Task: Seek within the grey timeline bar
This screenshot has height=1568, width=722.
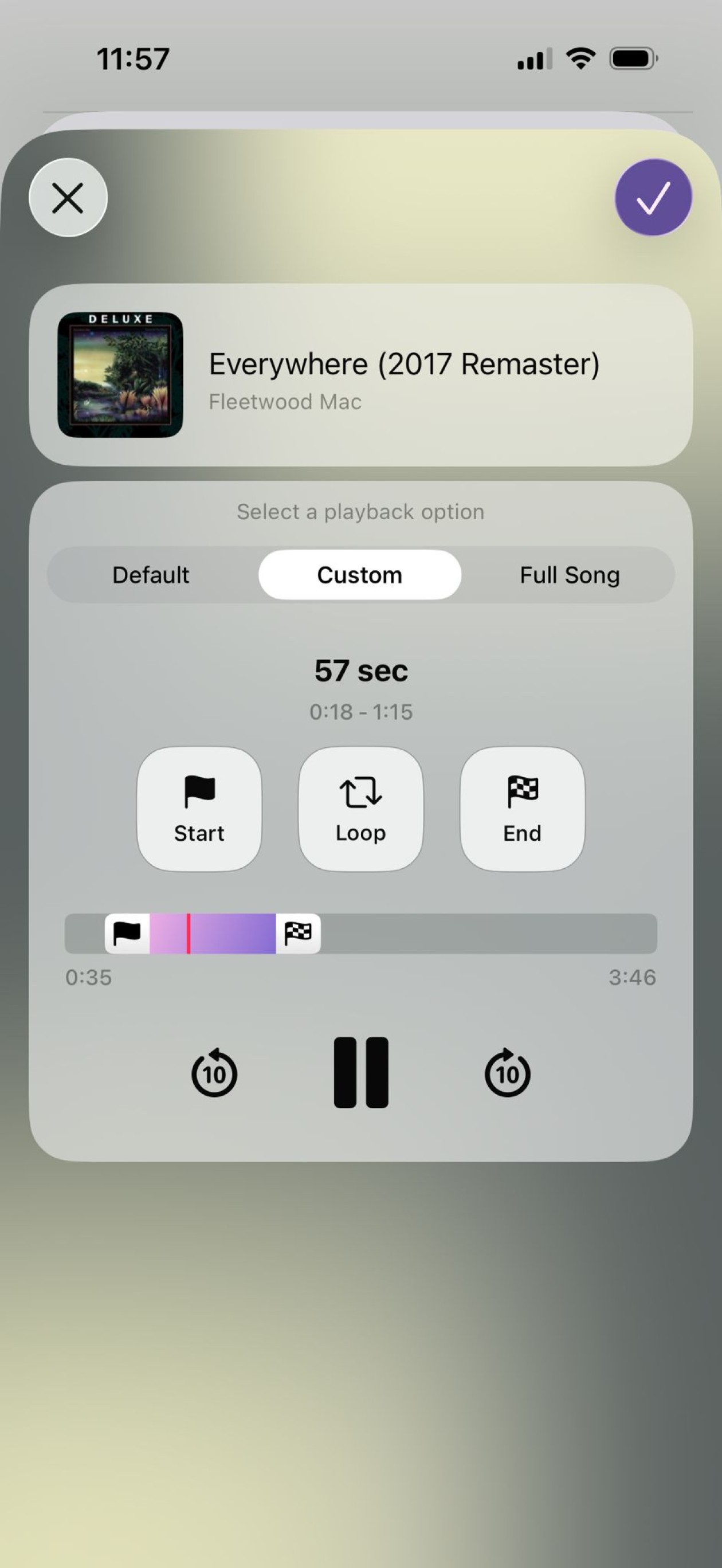Action: 487,933
